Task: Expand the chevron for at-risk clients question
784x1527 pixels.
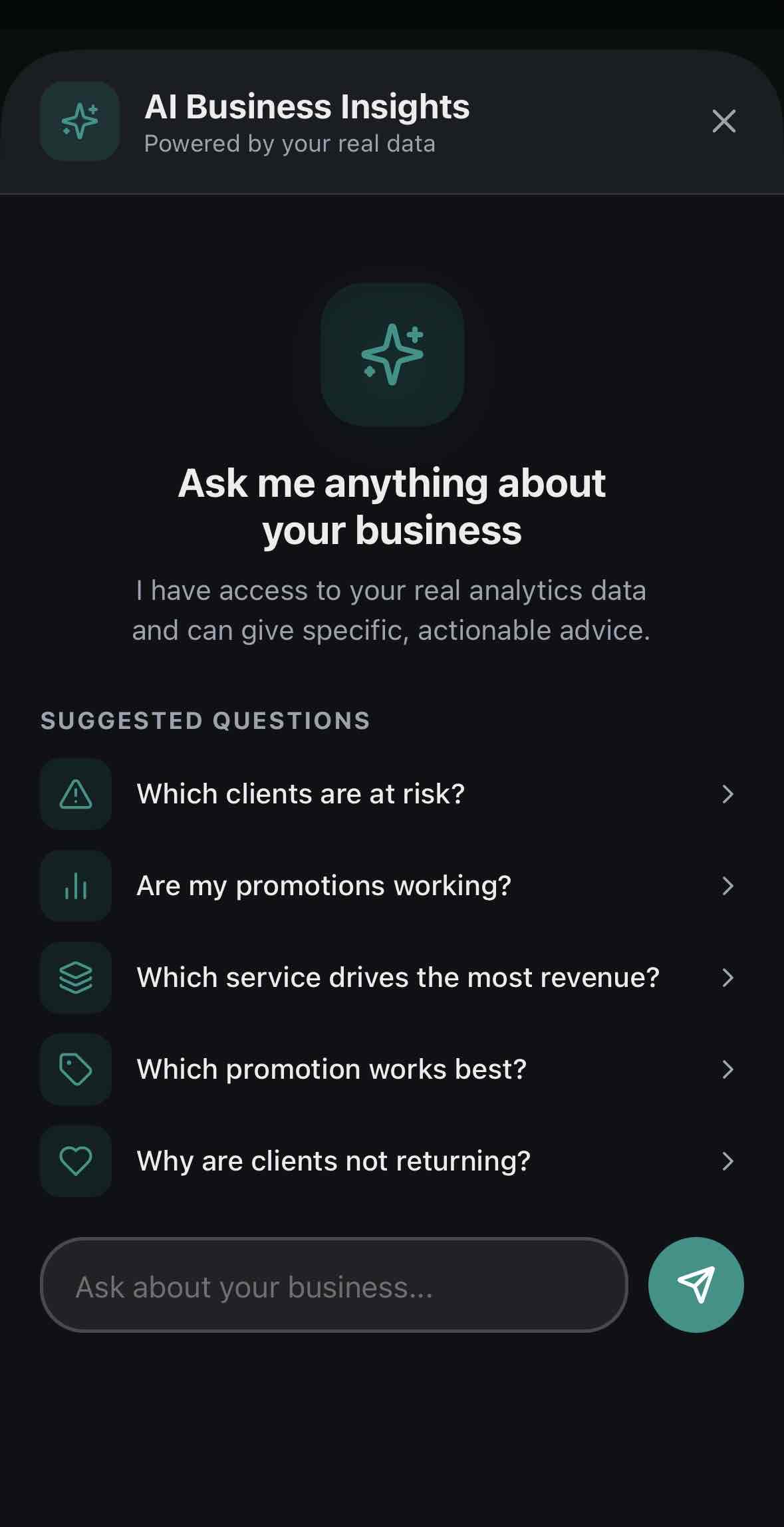Action: click(728, 793)
